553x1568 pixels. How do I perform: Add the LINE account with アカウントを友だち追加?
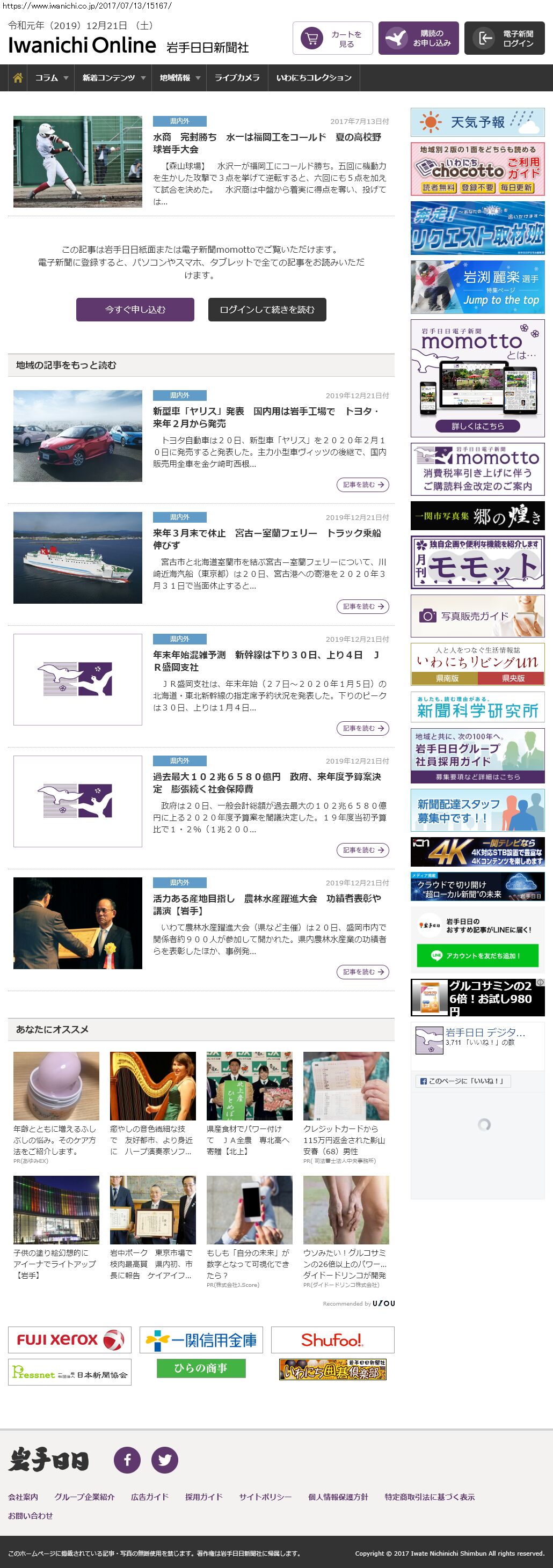[x=477, y=956]
